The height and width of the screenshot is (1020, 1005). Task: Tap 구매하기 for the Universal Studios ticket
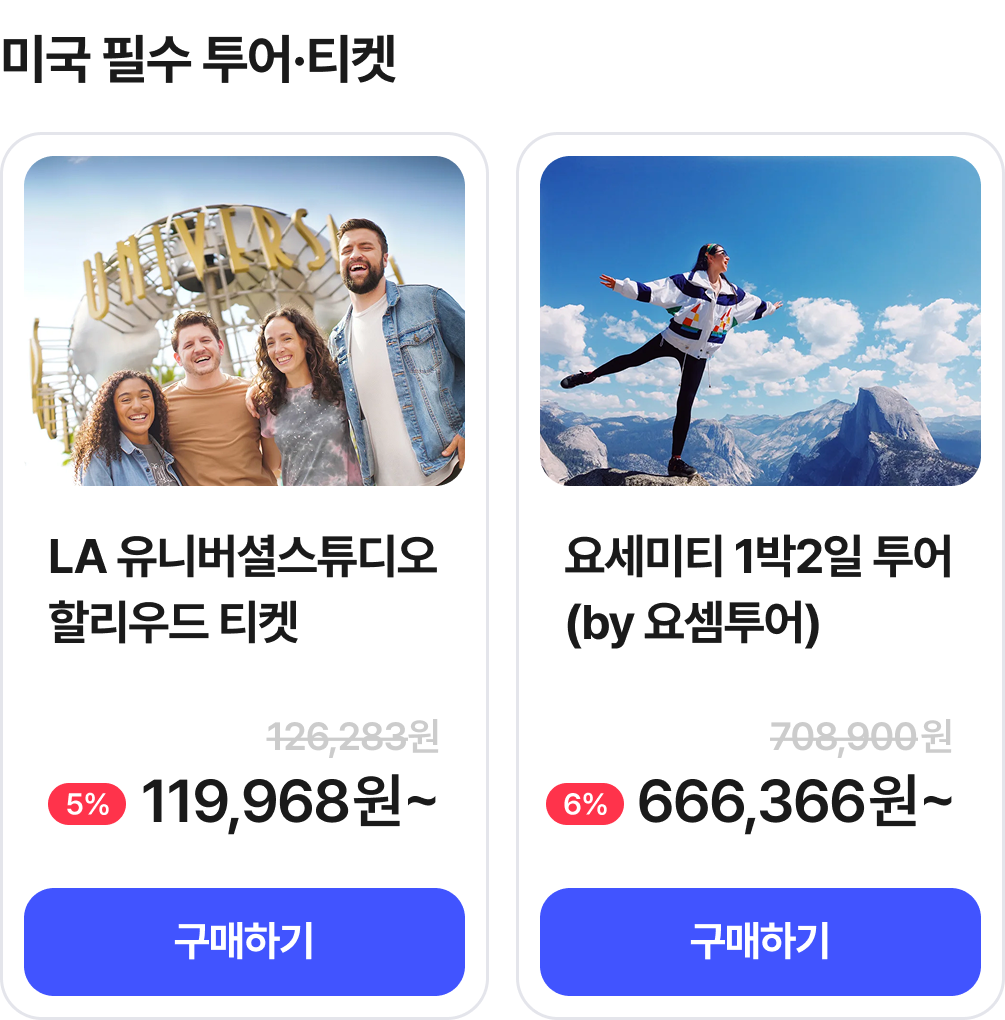(244, 941)
